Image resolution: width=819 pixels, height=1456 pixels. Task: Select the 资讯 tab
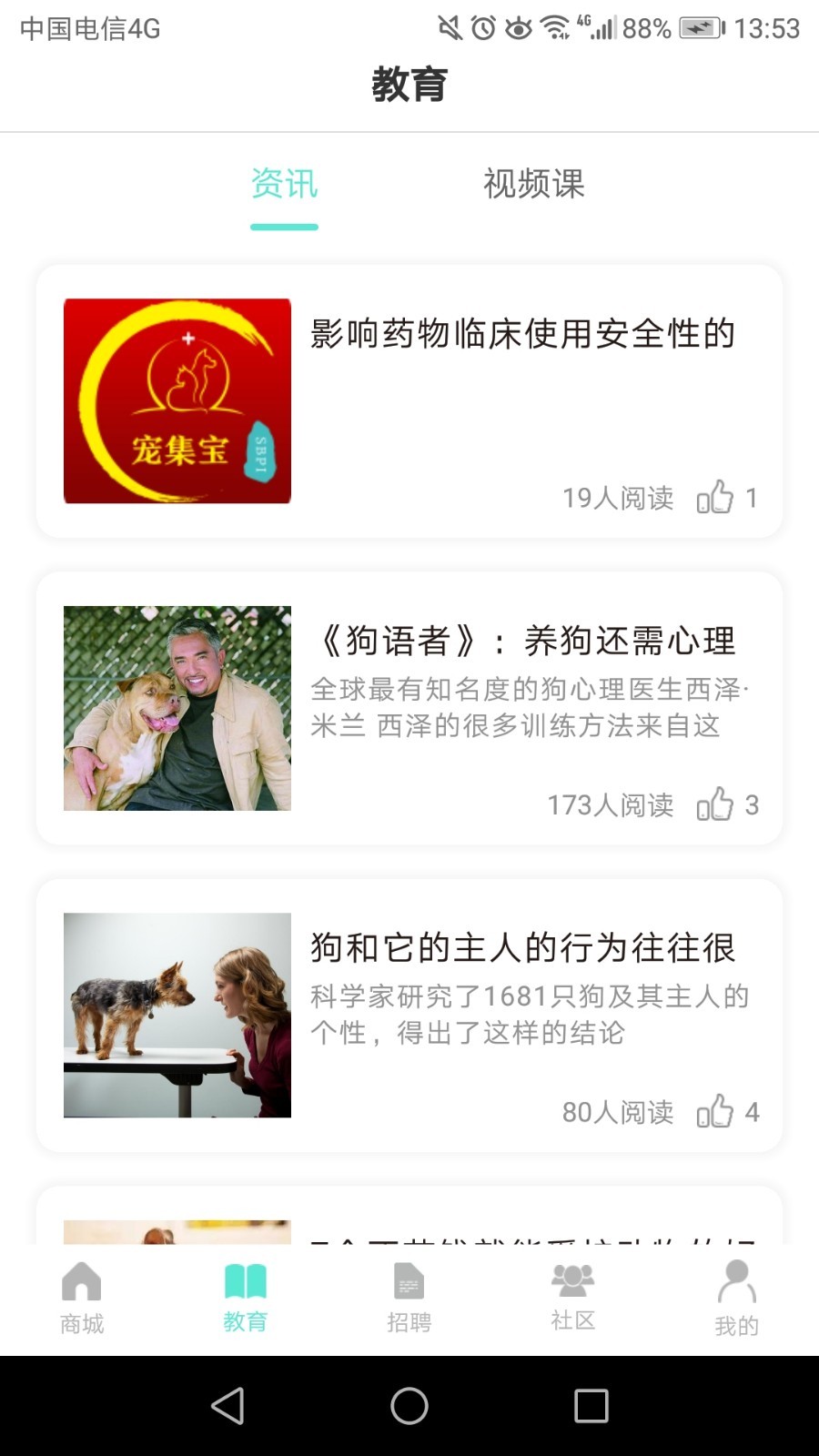pyautogui.click(x=284, y=185)
